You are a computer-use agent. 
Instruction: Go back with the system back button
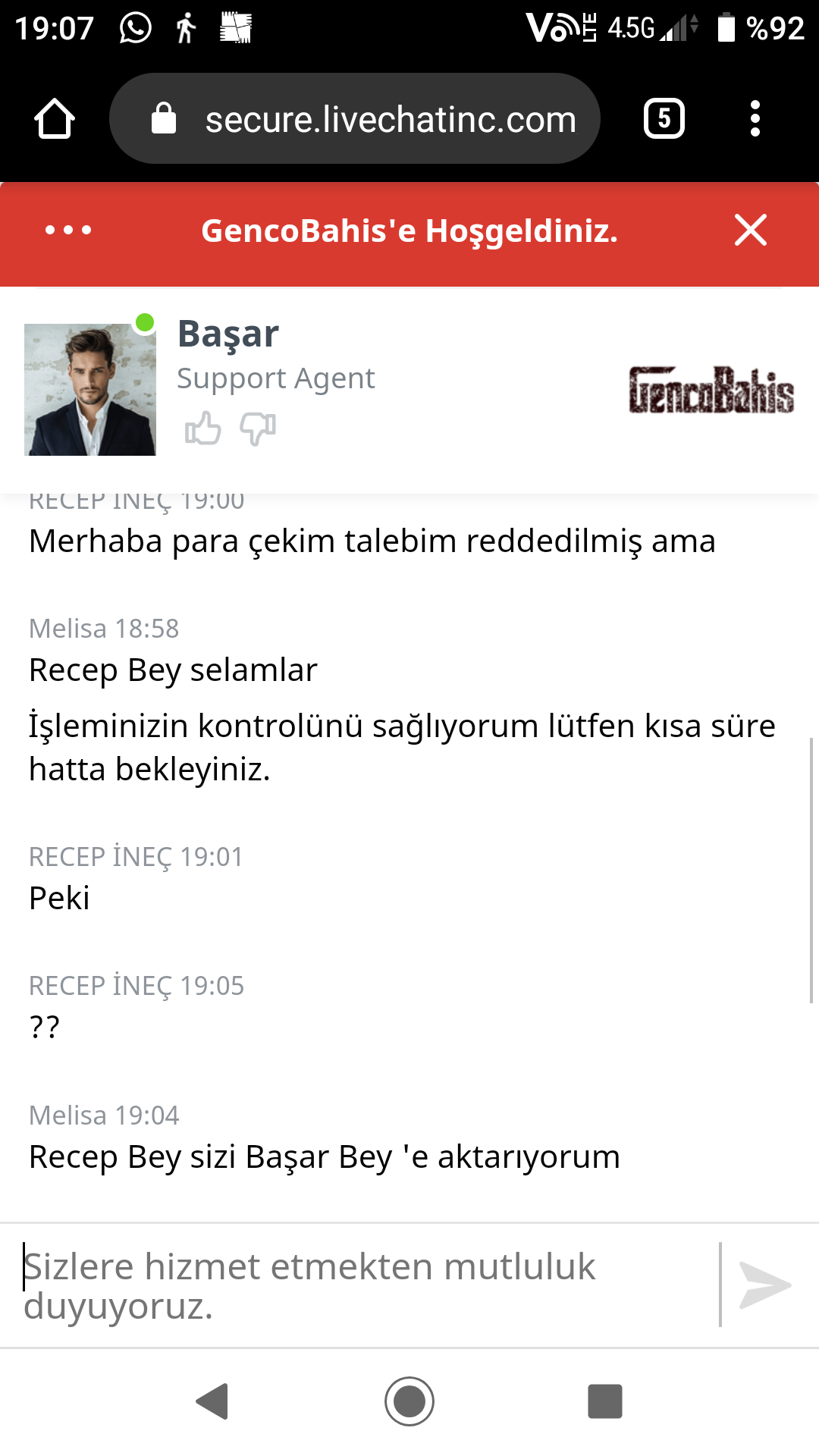click(x=212, y=1401)
